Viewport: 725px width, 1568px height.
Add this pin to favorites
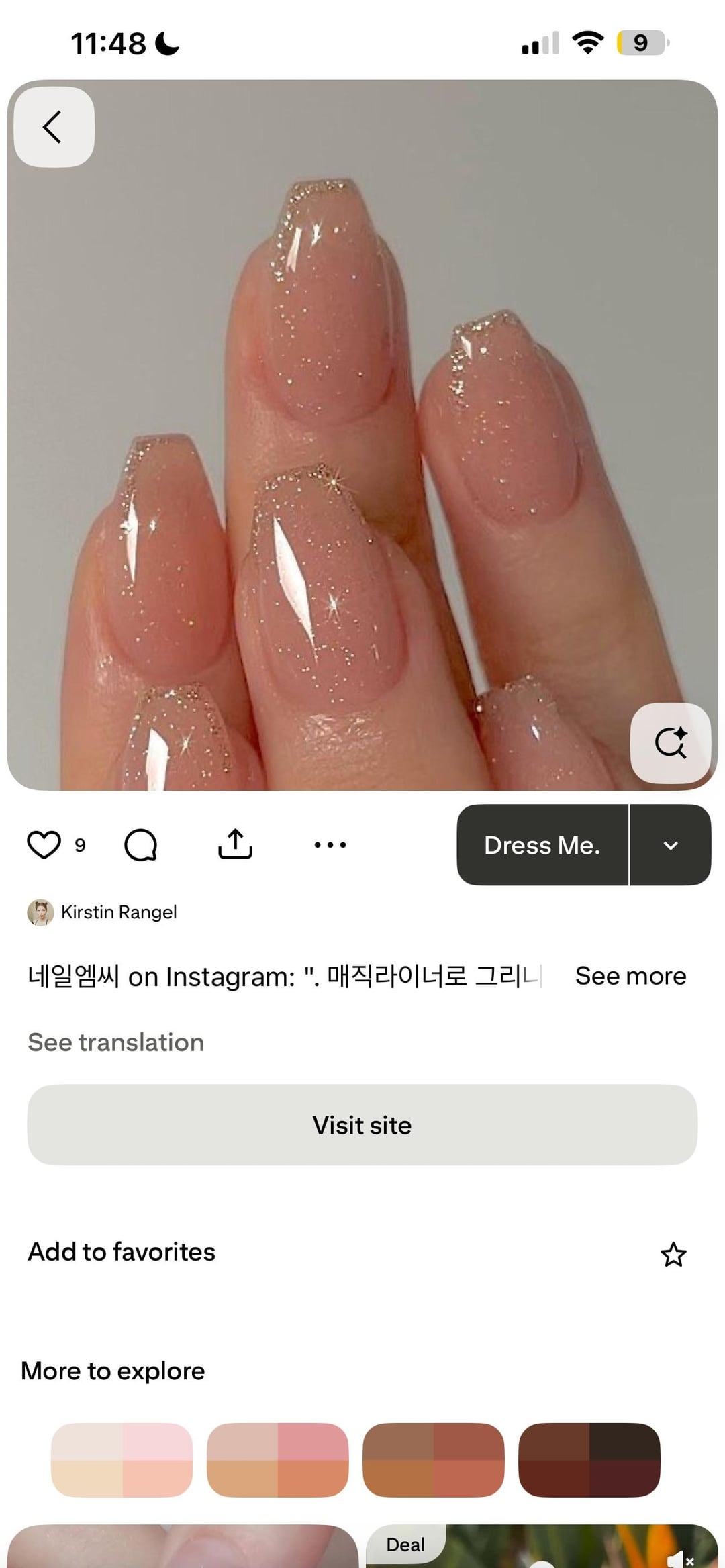pyautogui.click(x=673, y=1254)
